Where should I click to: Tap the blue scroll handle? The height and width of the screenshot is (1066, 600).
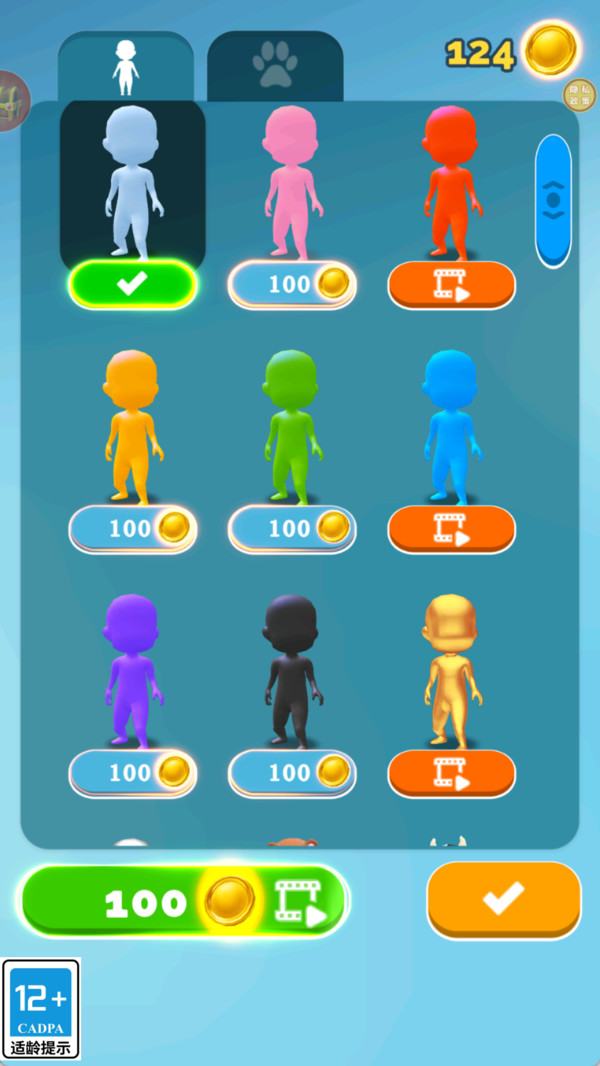coord(553,200)
